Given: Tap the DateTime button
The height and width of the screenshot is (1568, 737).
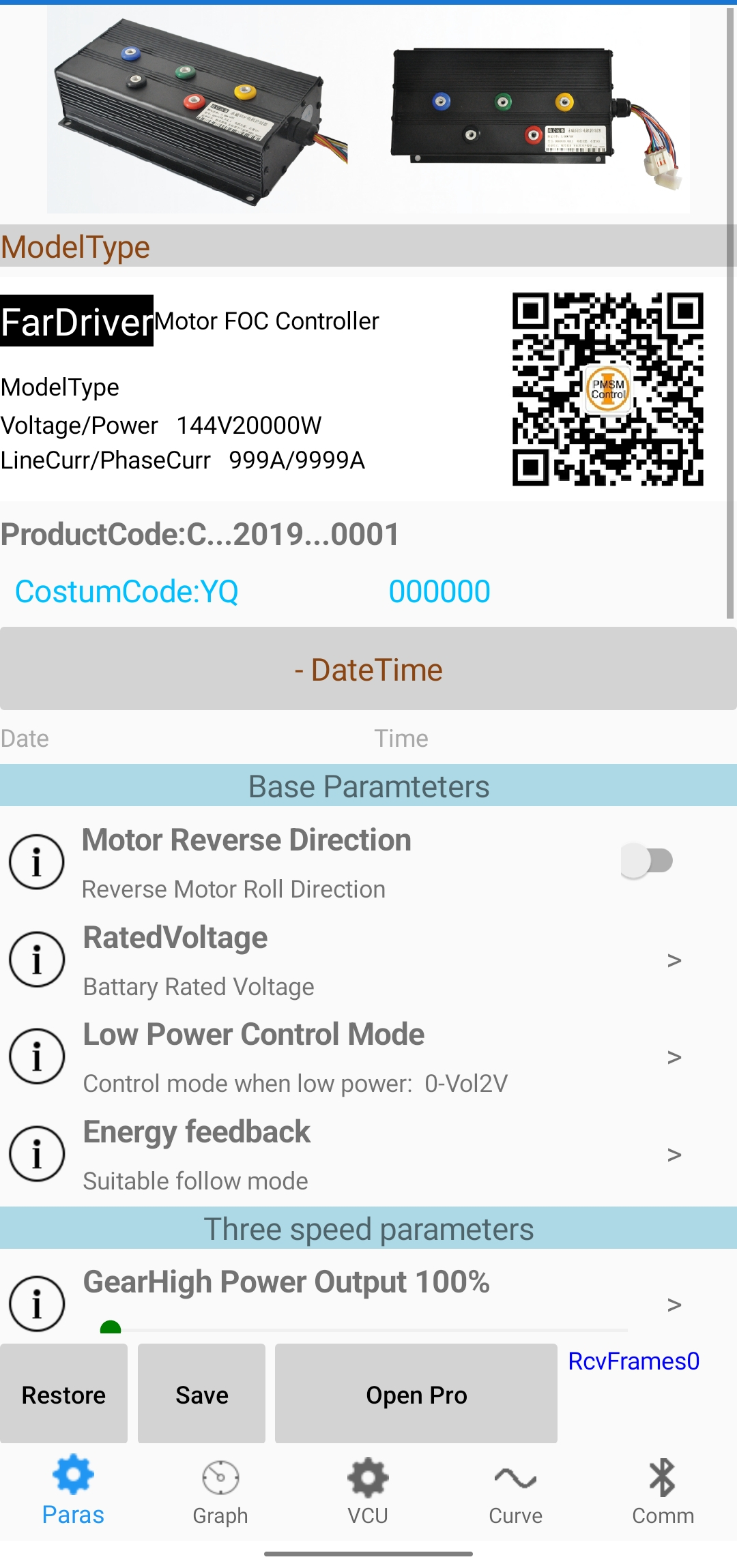Looking at the screenshot, I should [x=369, y=669].
